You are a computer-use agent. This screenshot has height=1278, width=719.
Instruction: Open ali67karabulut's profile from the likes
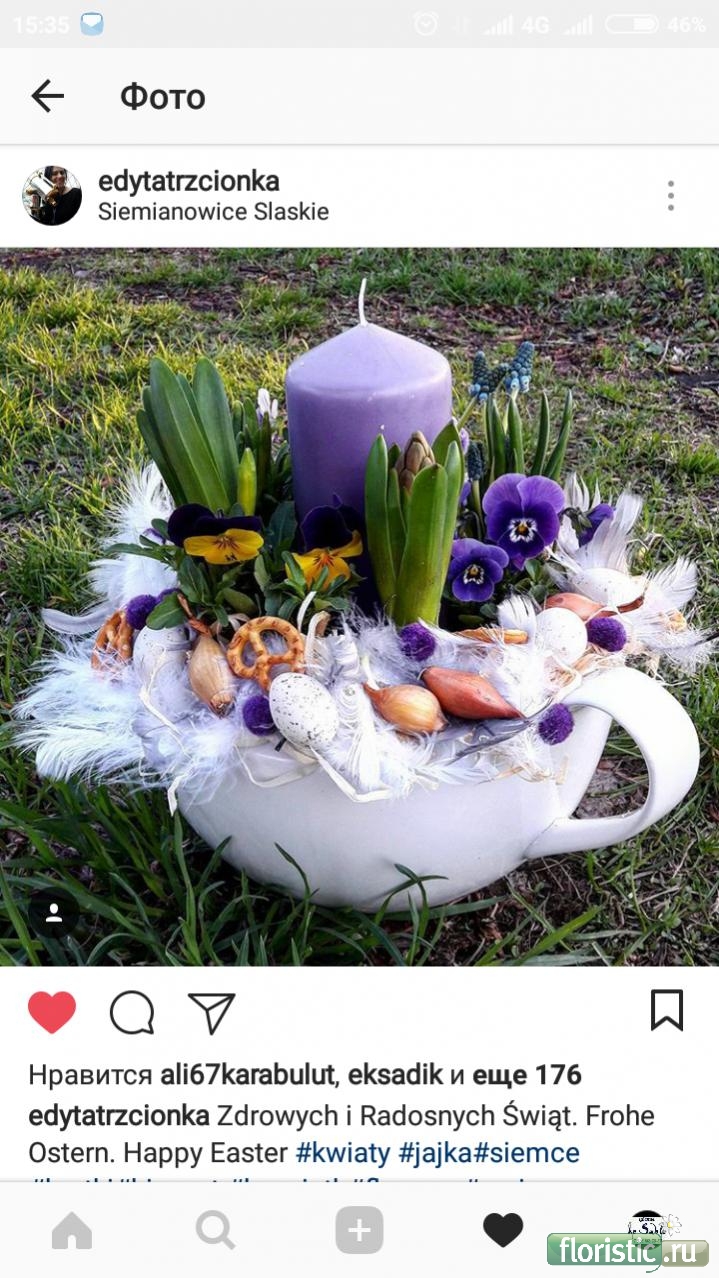pos(247,1075)
